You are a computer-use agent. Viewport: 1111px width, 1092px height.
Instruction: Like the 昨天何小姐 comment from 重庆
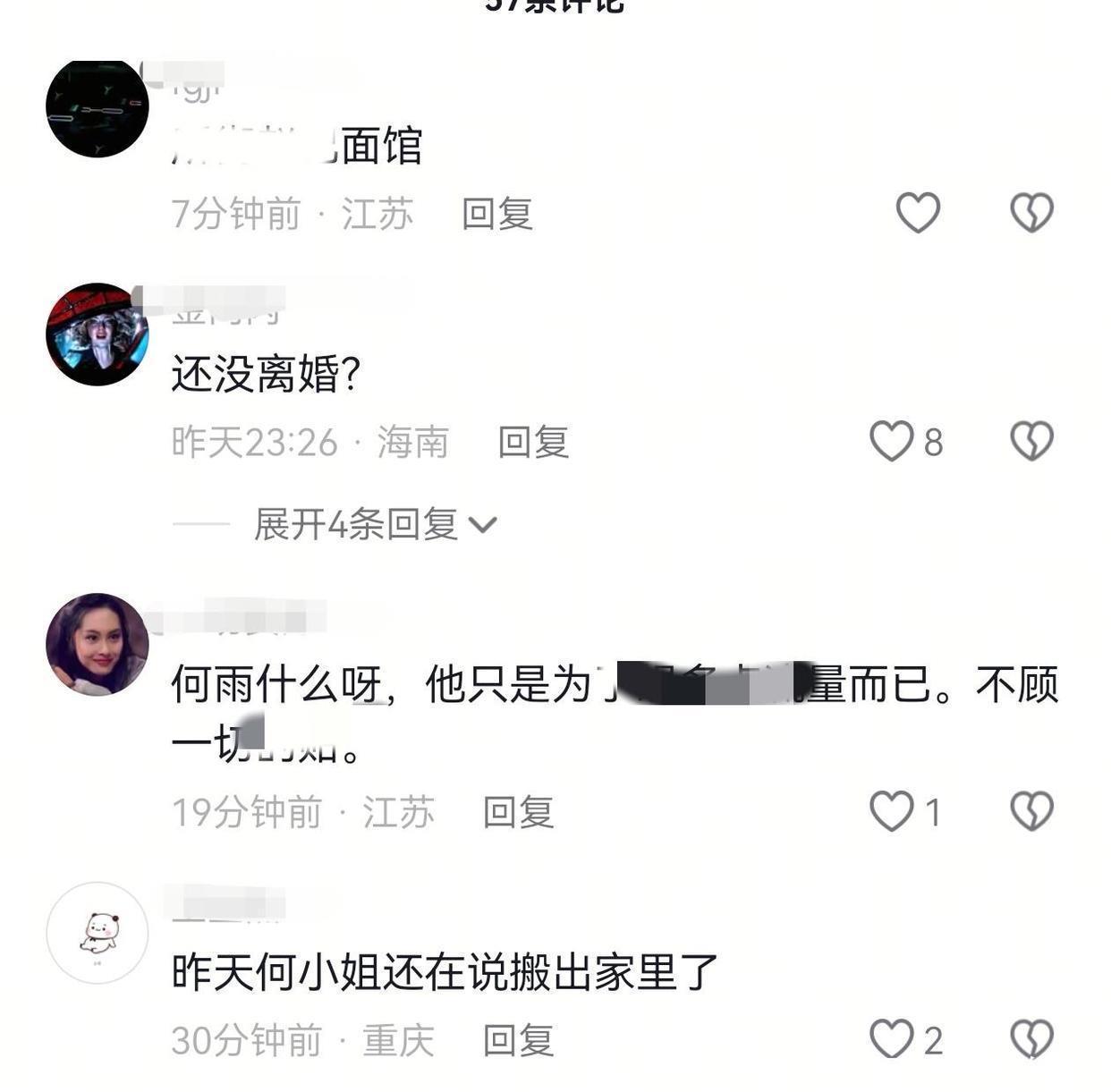892,1039
